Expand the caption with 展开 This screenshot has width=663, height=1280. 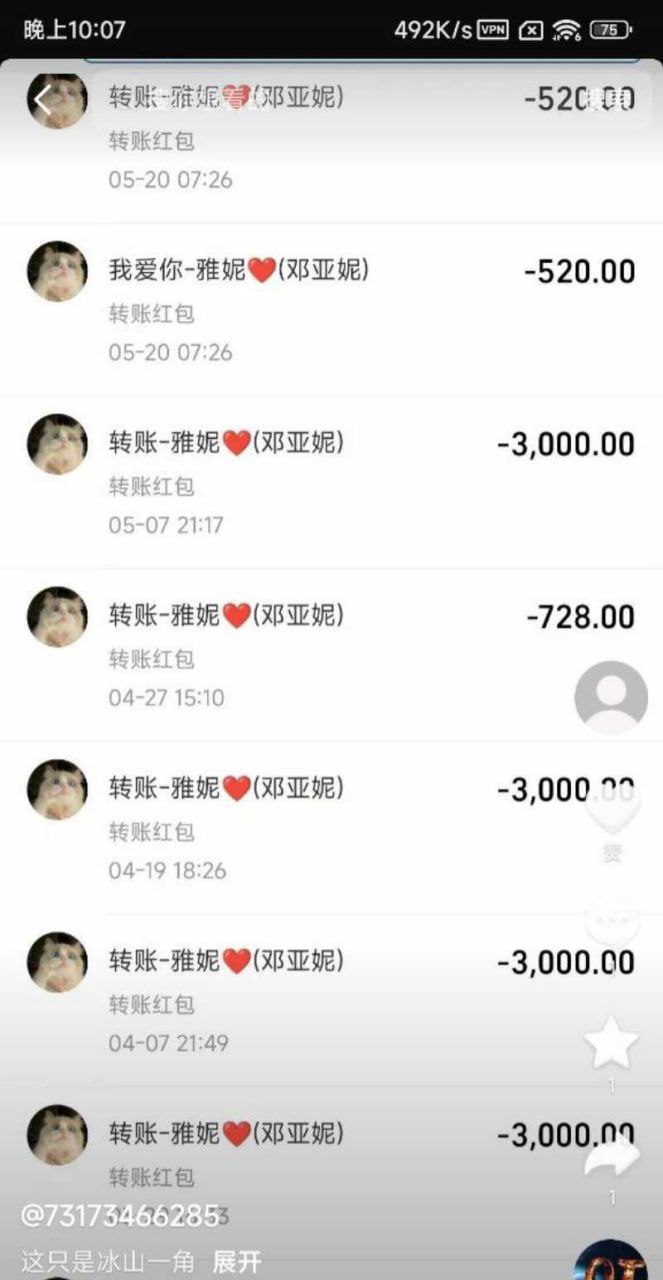click(x=237, y=1261)
